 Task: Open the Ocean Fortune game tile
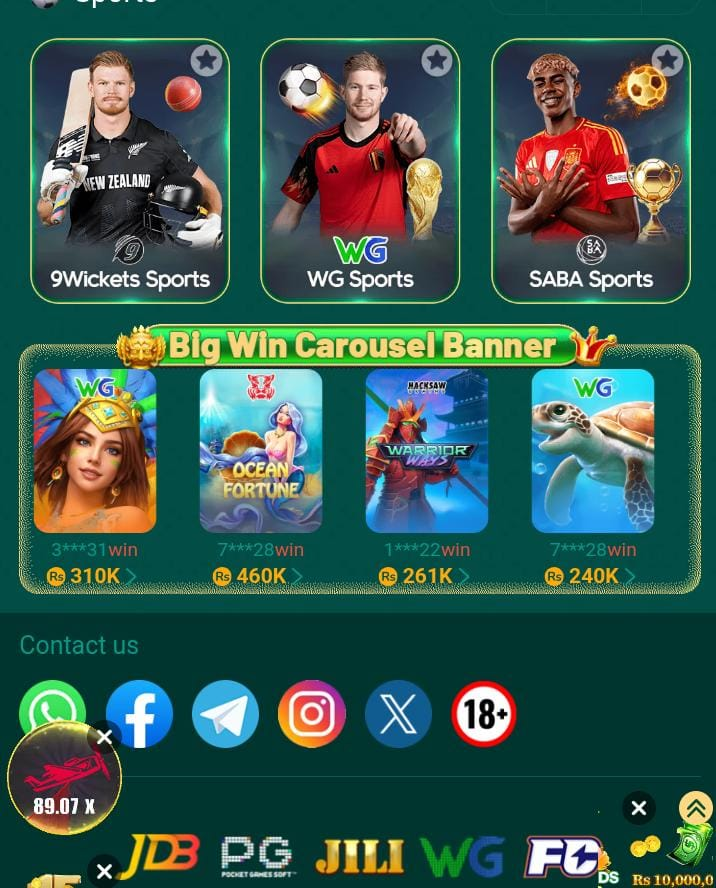pos(261,451)
